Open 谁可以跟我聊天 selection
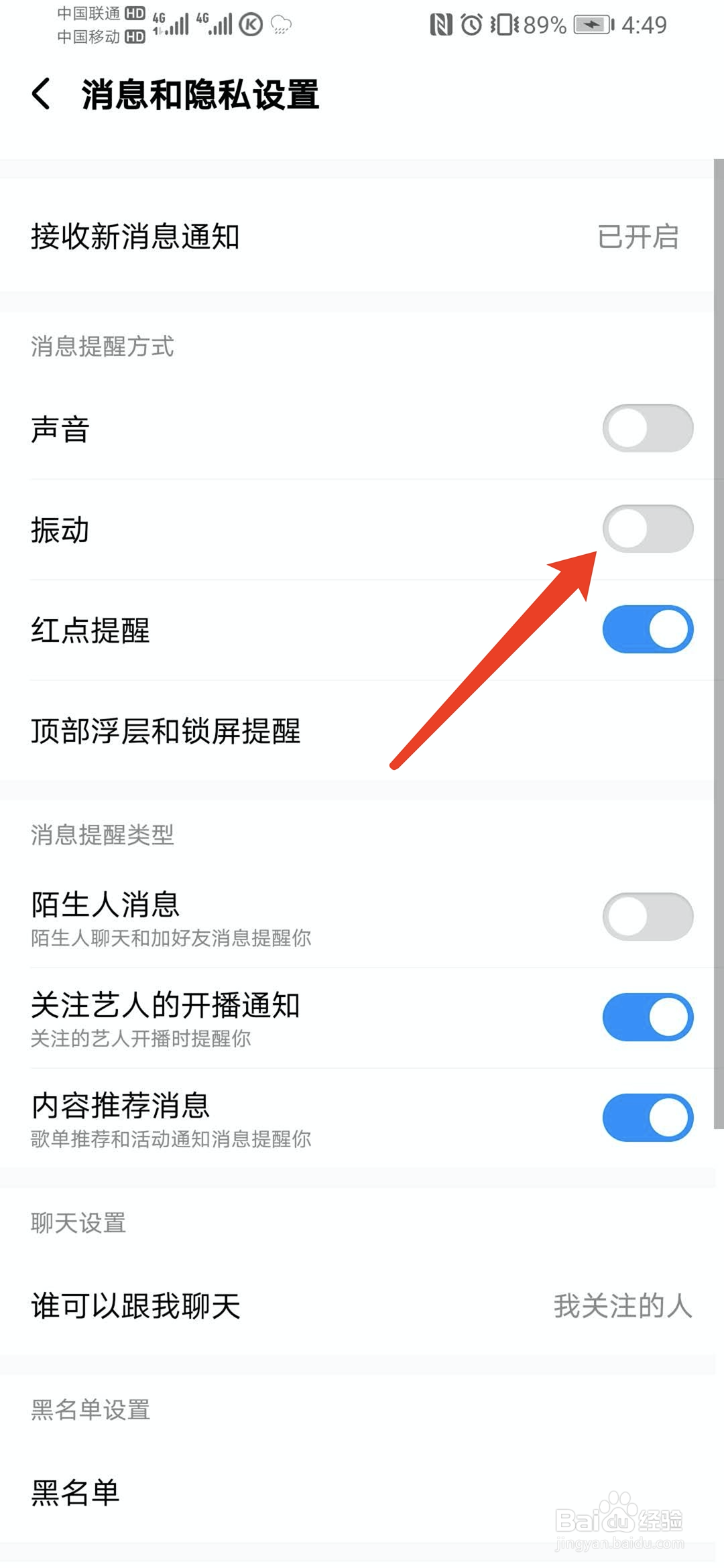The width and height of the screenshot is (724, 1568). pyautogui.click(x=362, y=1305)
